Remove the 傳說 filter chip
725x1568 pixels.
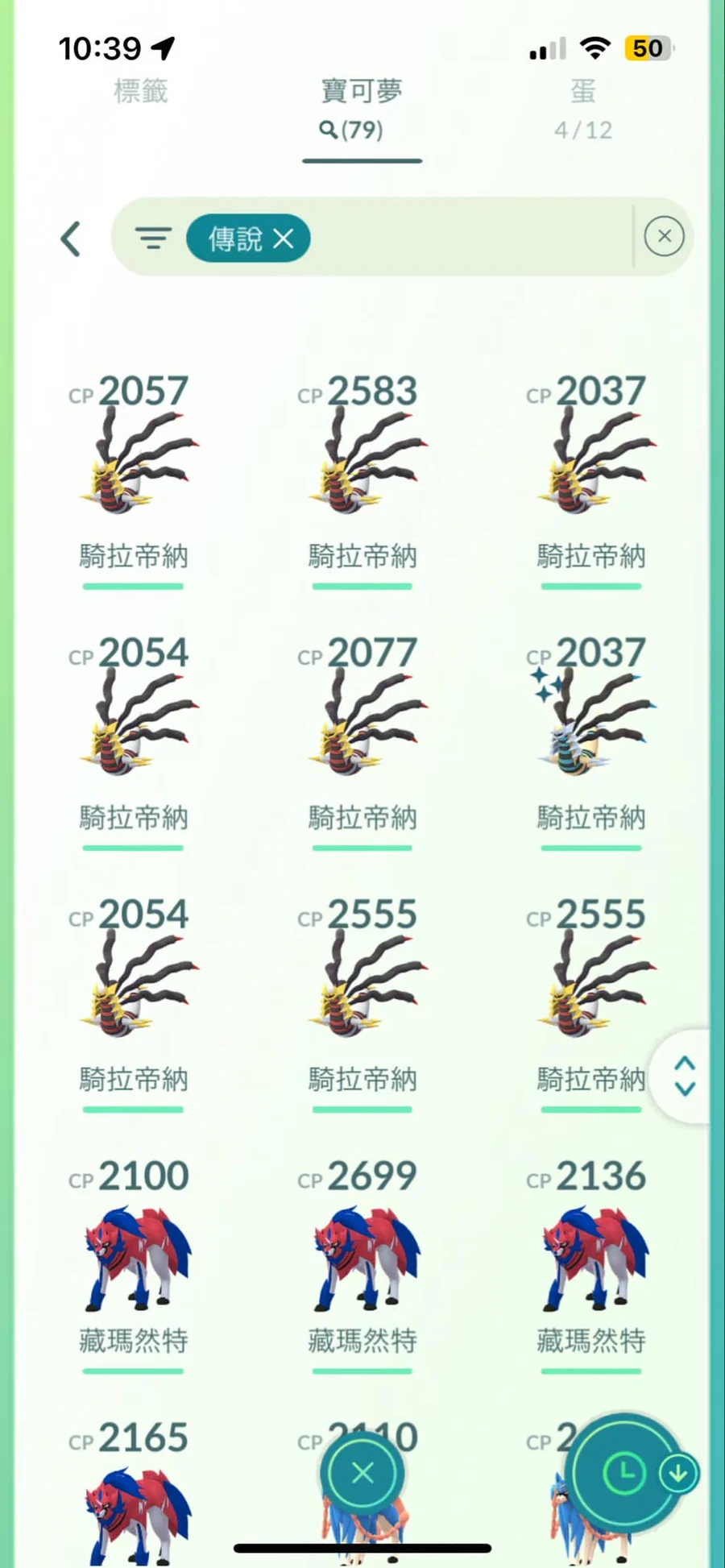coord(248,239)
